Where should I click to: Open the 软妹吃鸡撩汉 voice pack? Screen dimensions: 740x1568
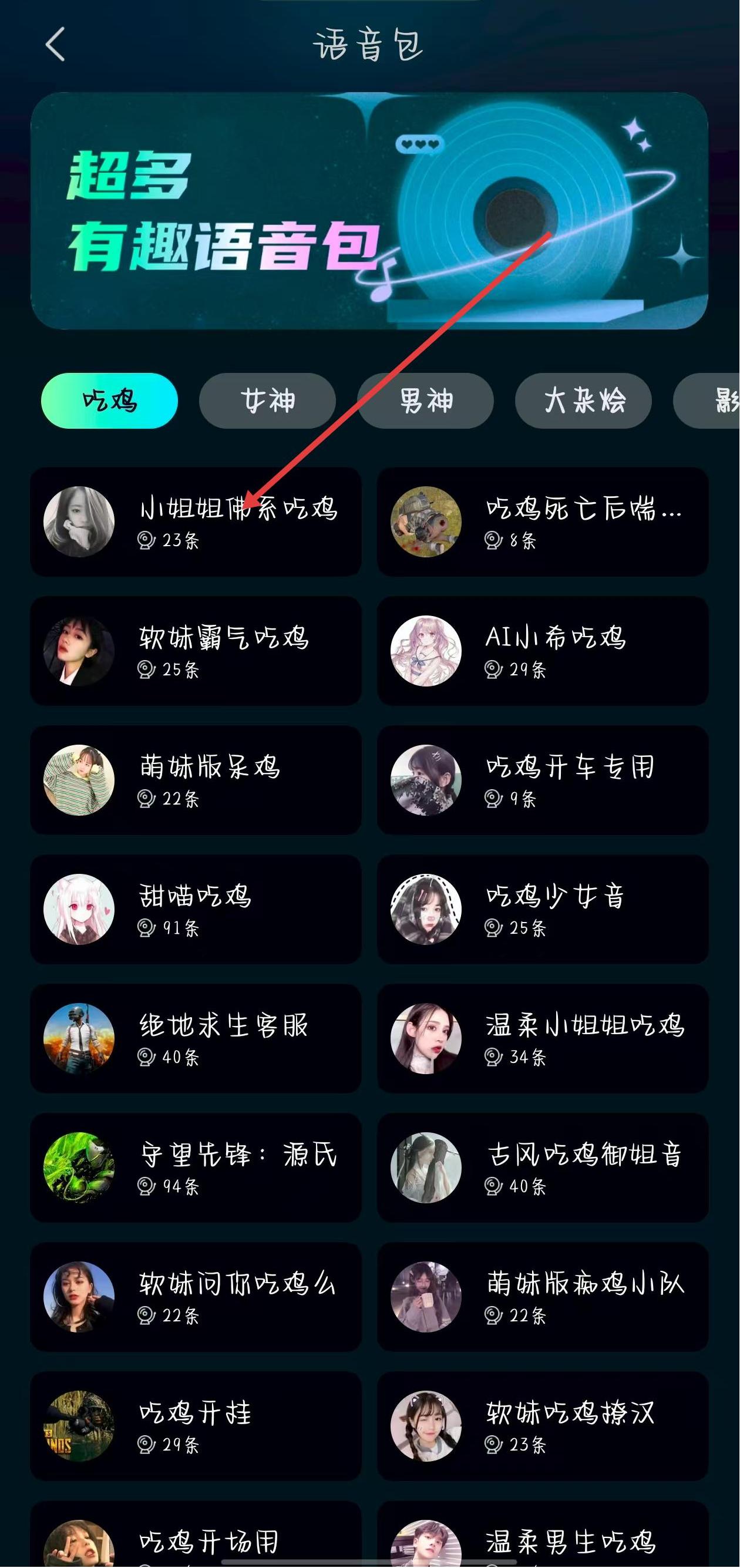click(542, 1426)
